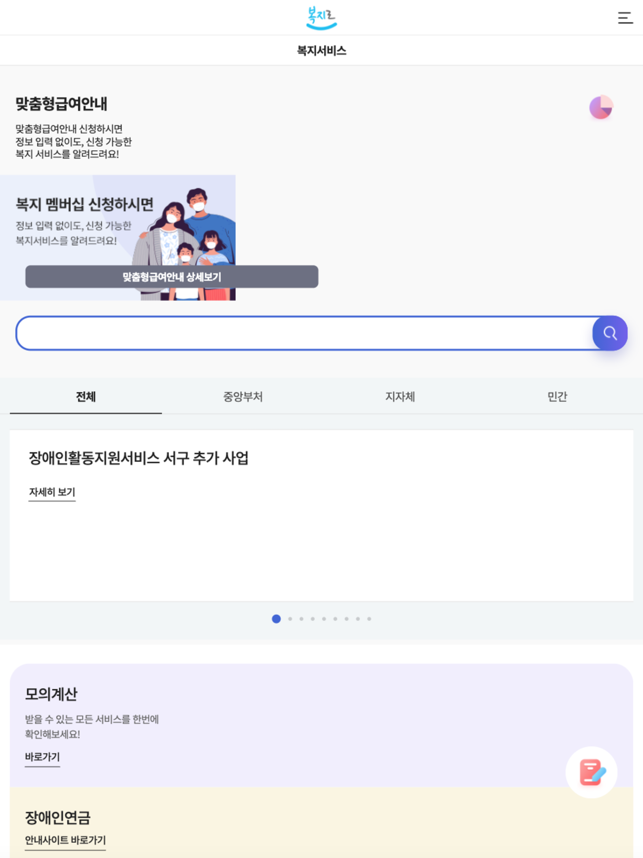The image size is (643, 858).
Task: Tap the floating note edit button
Action: click(x=591, y=772)
